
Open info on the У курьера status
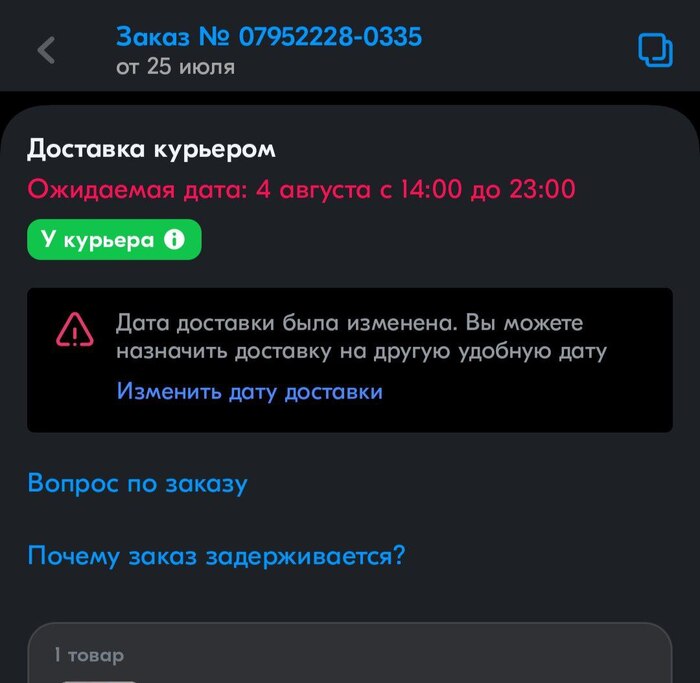[x=175, y=240]
